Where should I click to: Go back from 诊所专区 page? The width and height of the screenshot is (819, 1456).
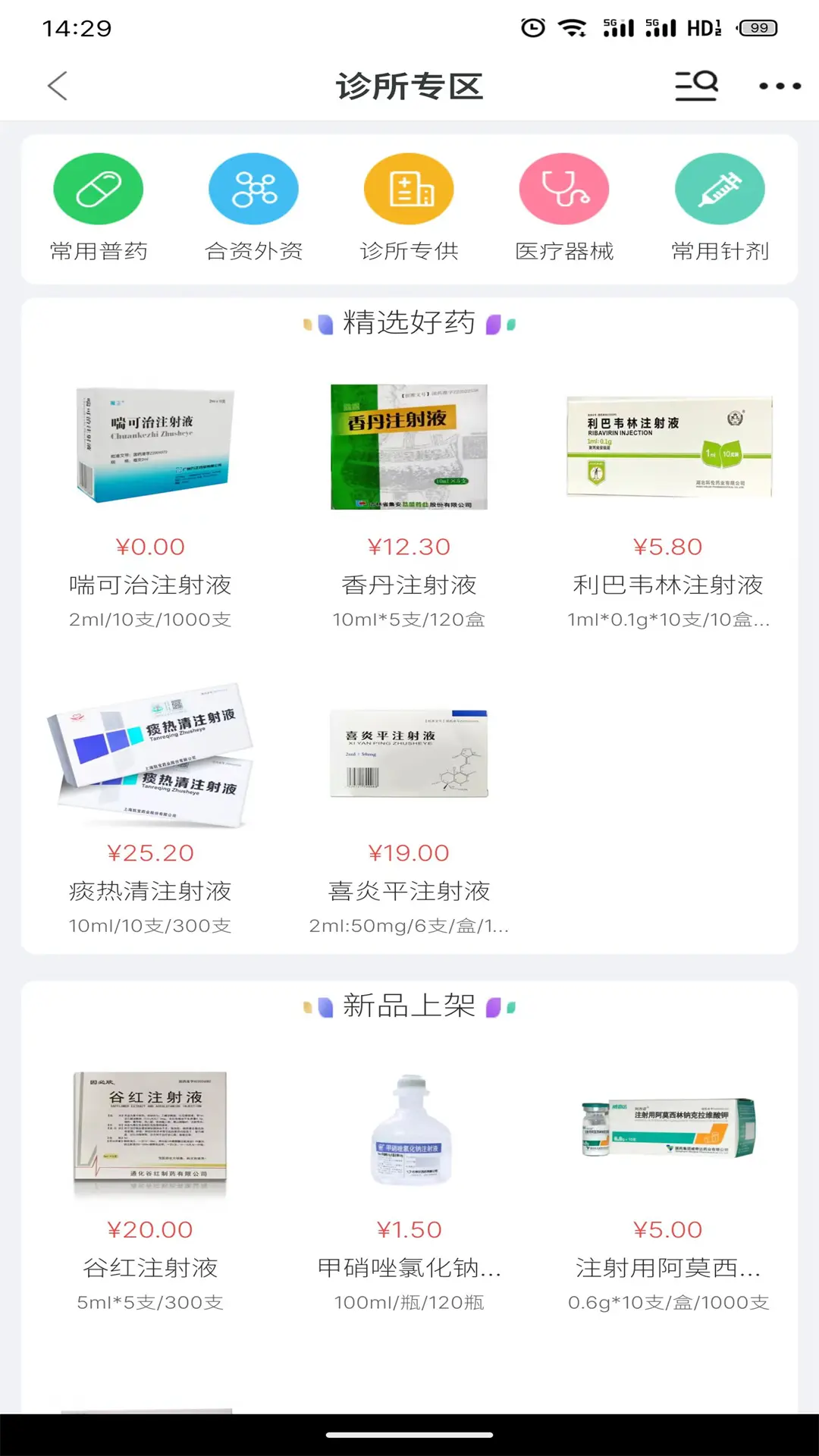pos(58,86)
